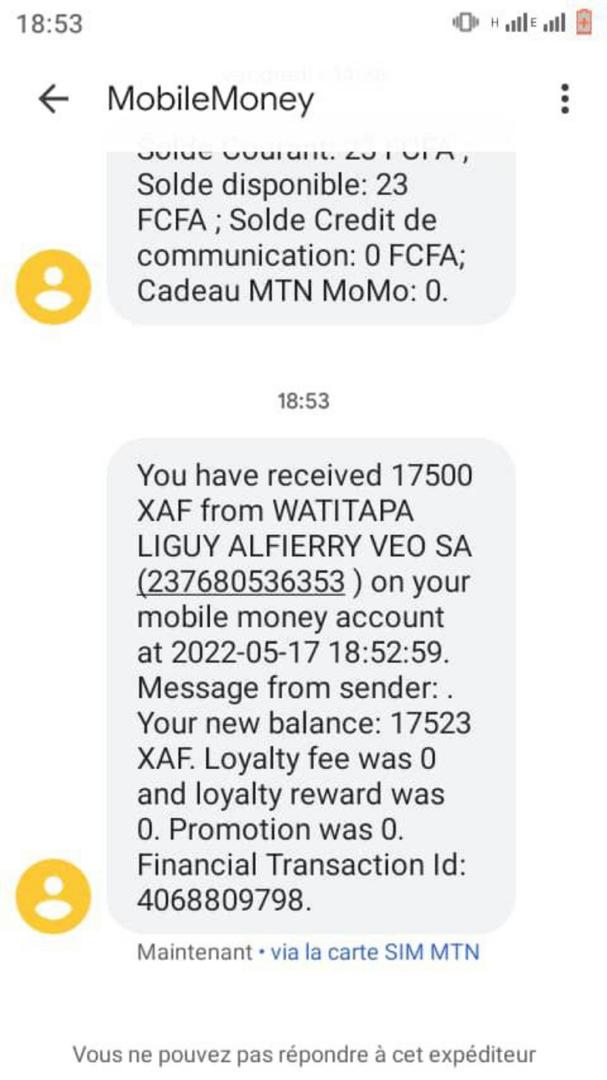607x1080 pixels.
Task: Open the overflow menu
Action: (x=565, y=99)
